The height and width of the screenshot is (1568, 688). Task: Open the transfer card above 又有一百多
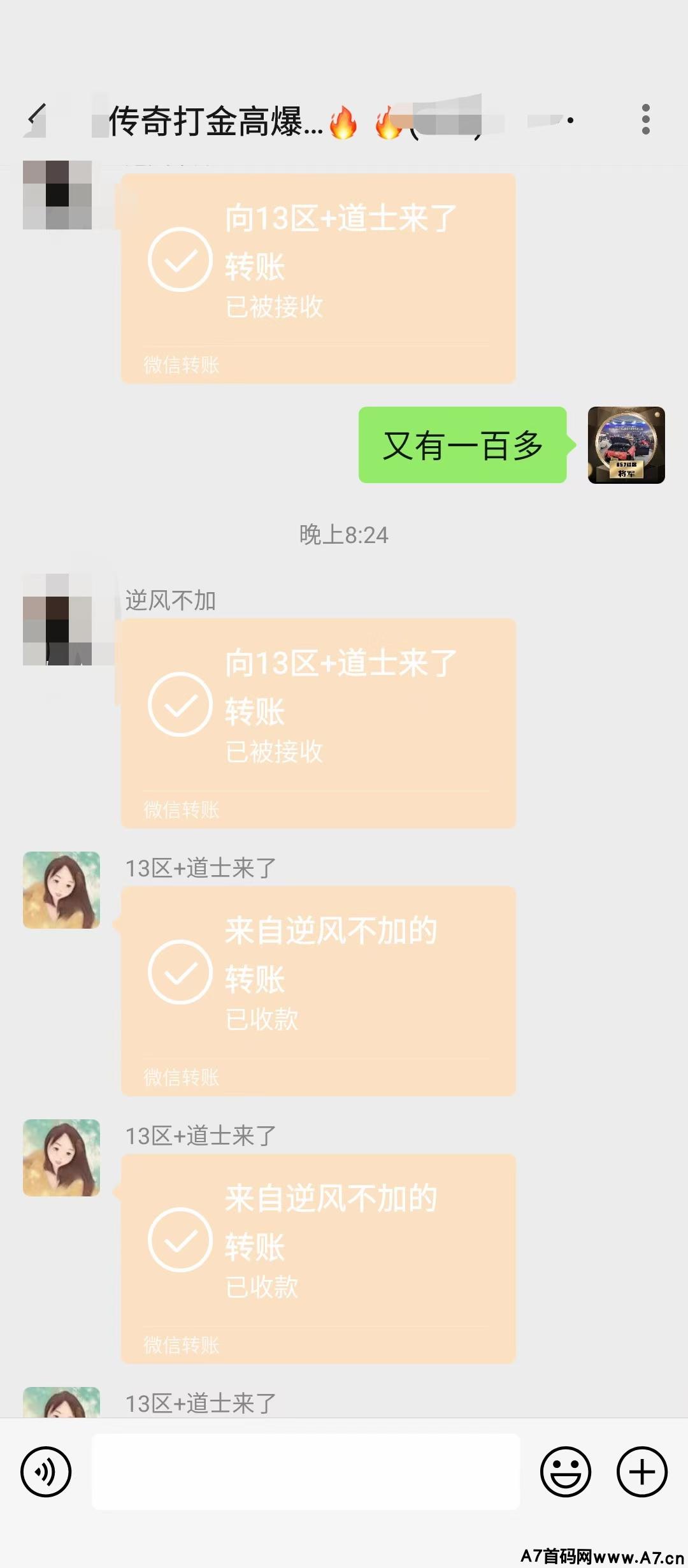319,279
